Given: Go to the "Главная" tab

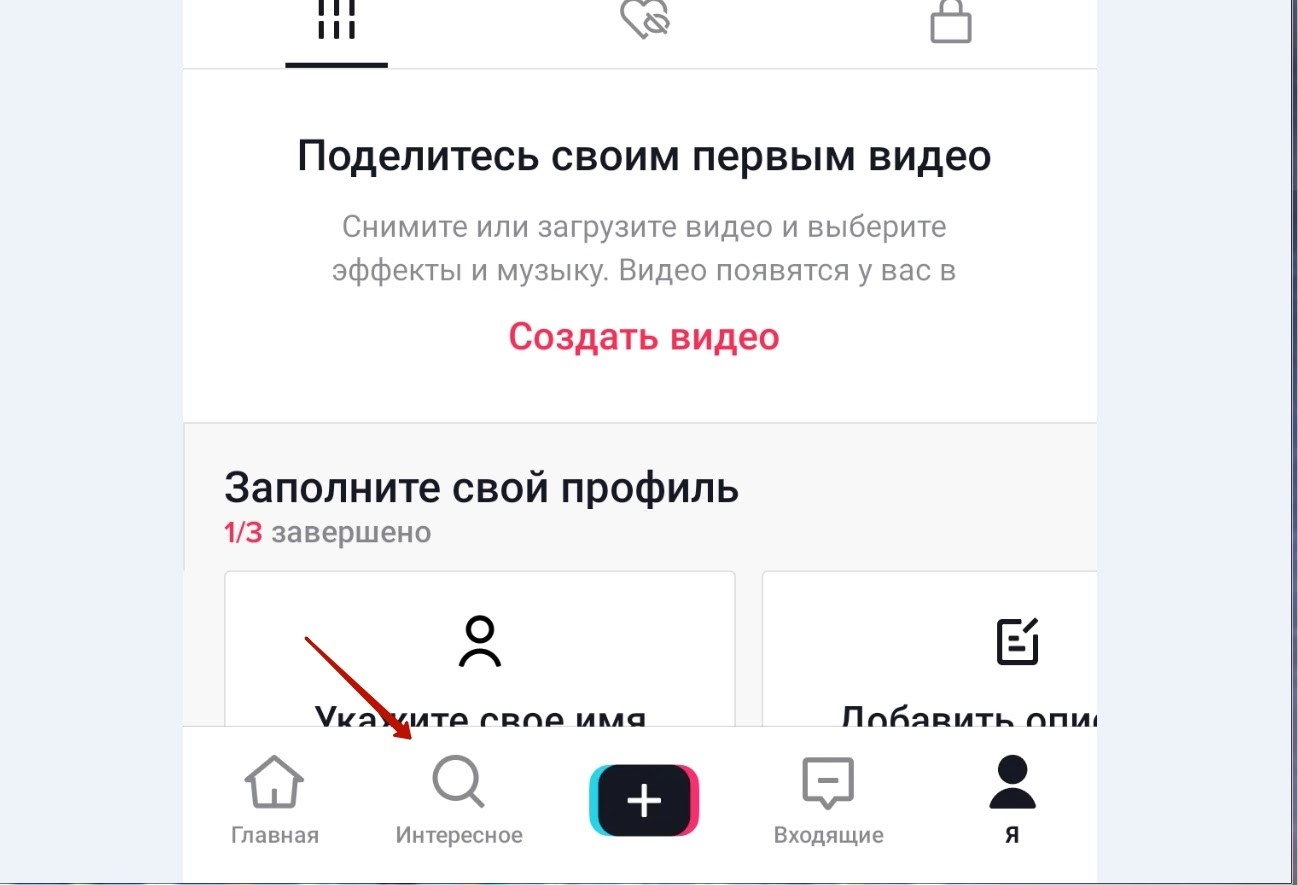Looking at the screenshot, I should pos(275,800).
